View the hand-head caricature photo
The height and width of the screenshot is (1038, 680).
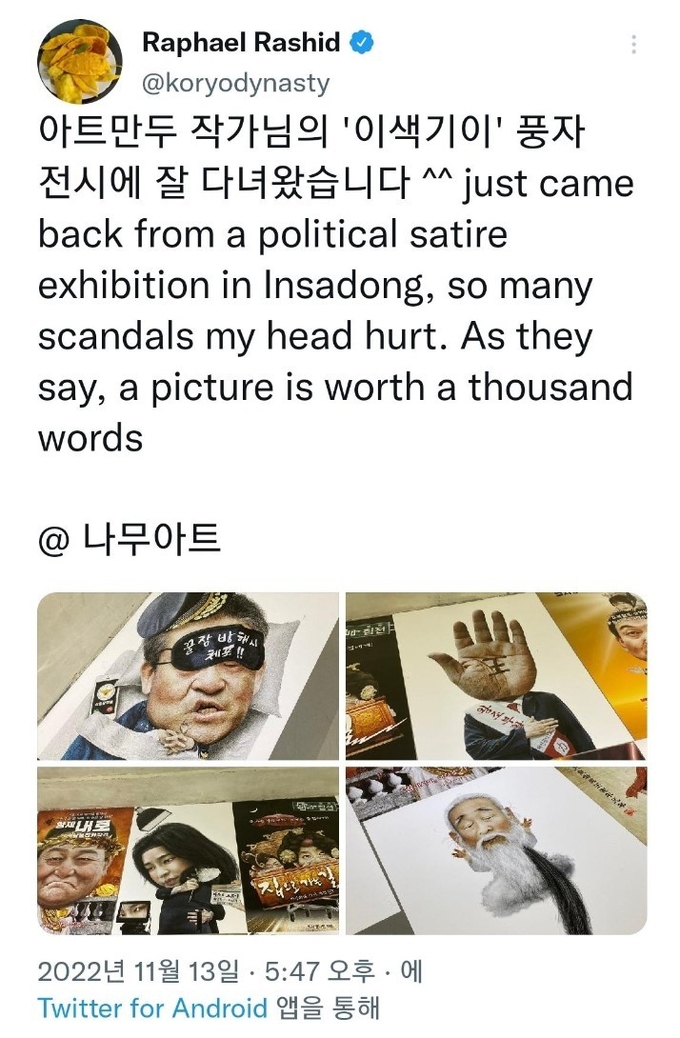pyautogui.click(x=496, y=676)
